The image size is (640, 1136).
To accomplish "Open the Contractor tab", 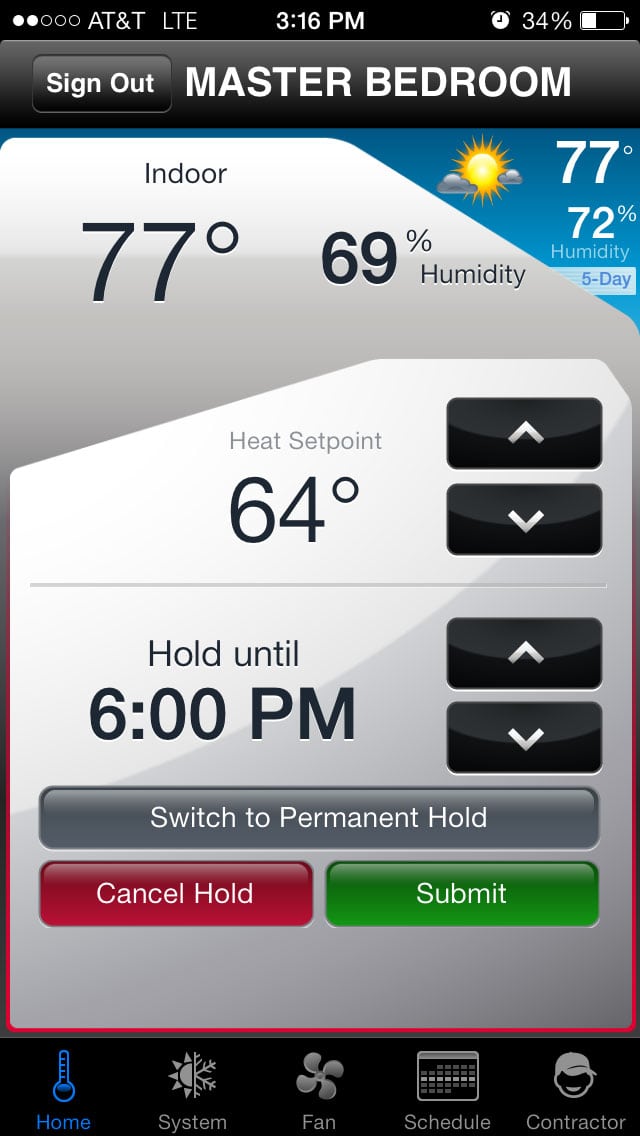I will point(575,1090).
